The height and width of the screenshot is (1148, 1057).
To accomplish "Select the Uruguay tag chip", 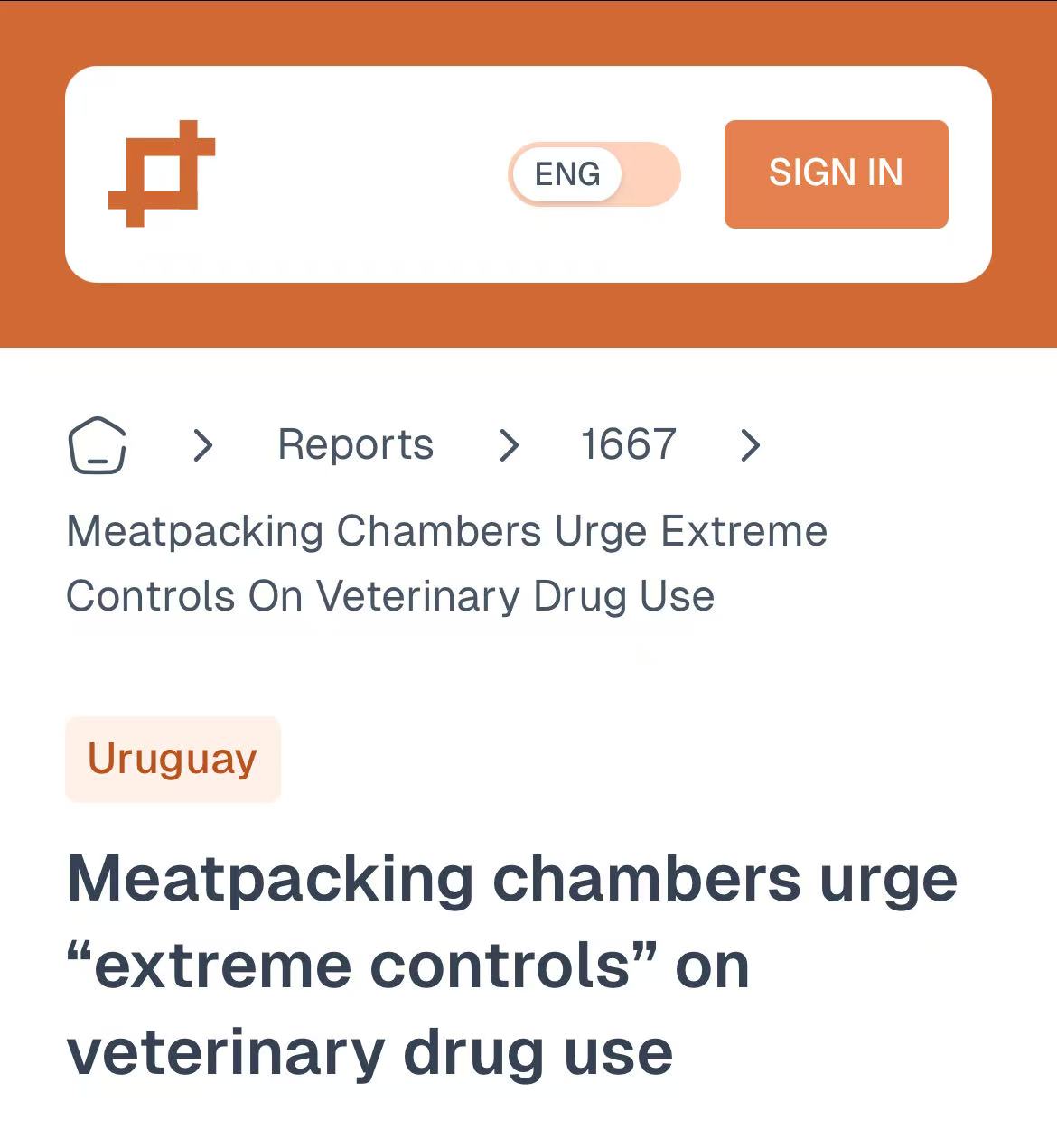I will click(173, 759).
